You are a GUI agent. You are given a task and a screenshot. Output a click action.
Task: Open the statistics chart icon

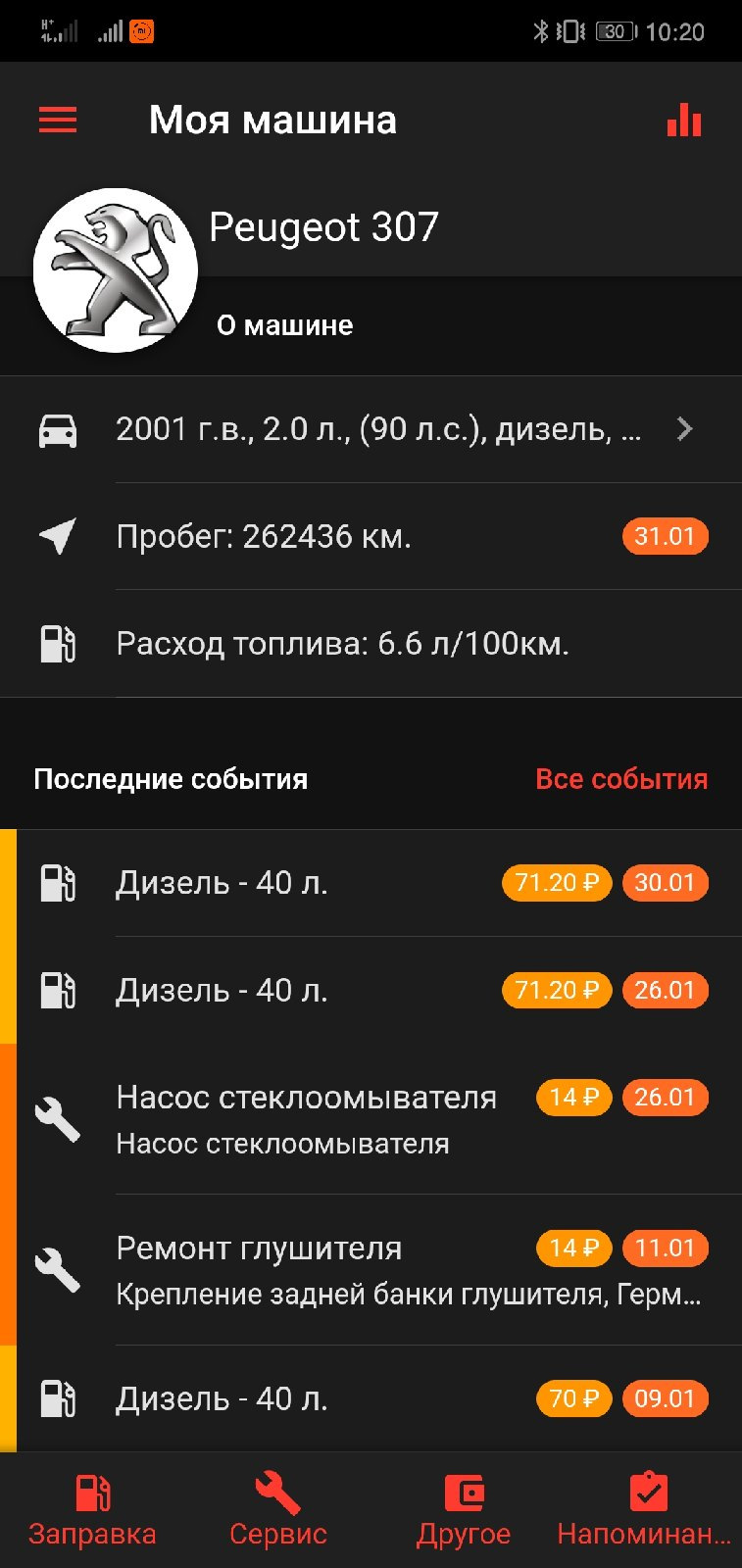click(683, 121)
